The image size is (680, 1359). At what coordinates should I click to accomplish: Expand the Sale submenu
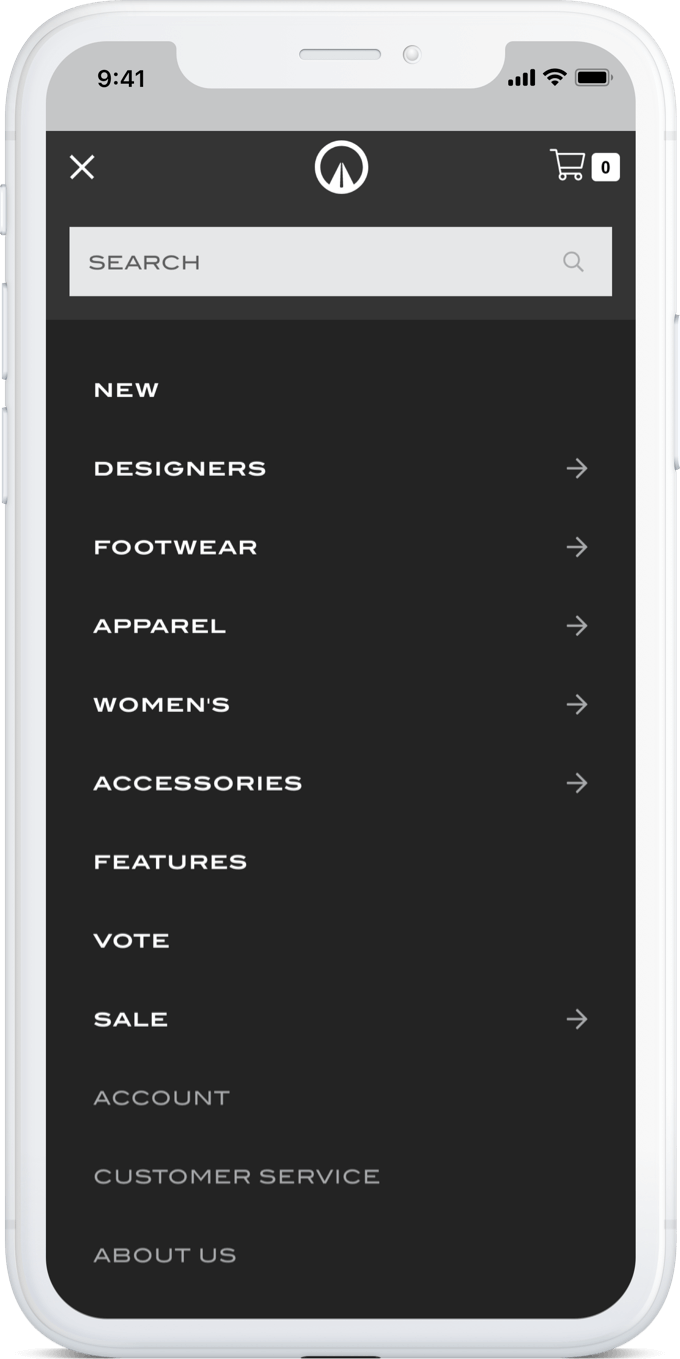point(576,1019)
